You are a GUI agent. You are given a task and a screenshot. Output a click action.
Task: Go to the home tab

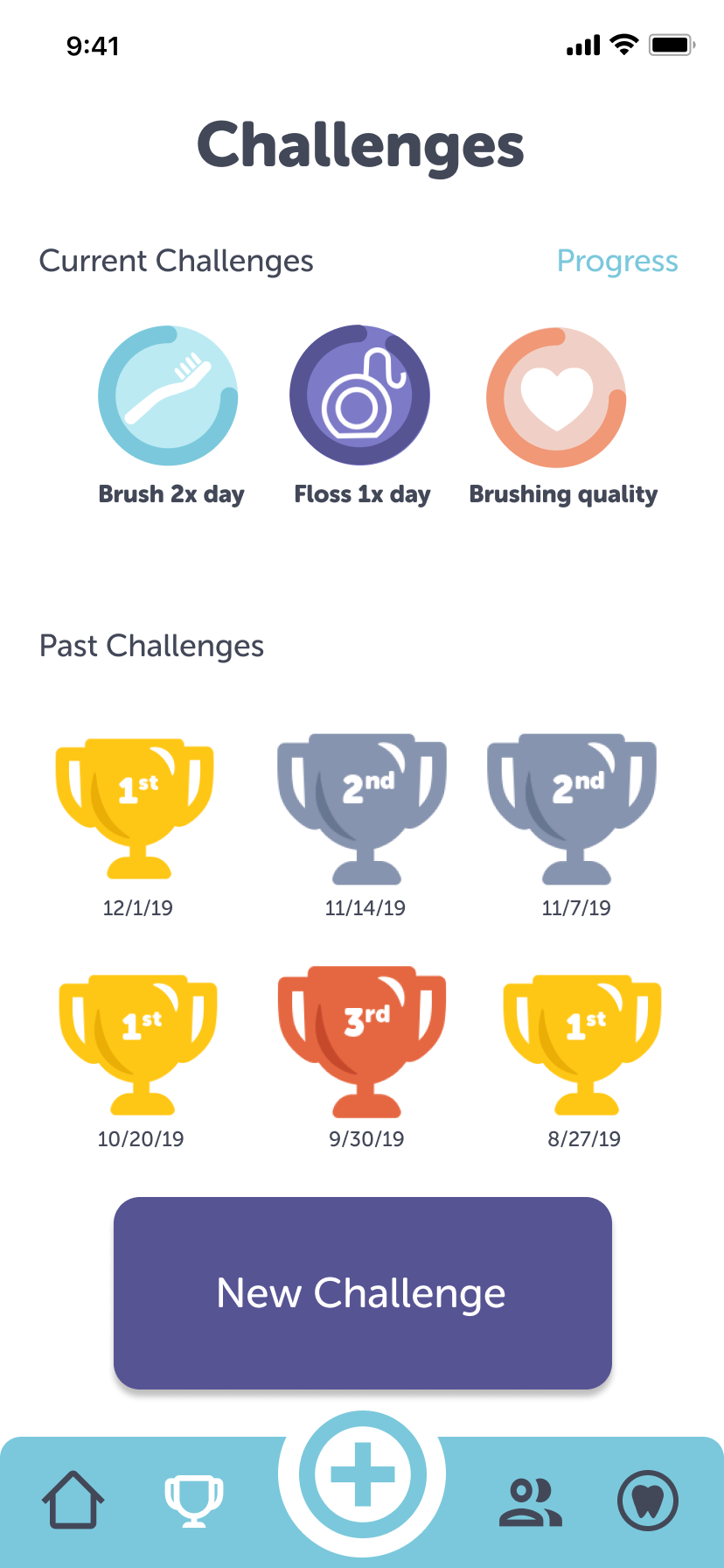coord(73,1500)
